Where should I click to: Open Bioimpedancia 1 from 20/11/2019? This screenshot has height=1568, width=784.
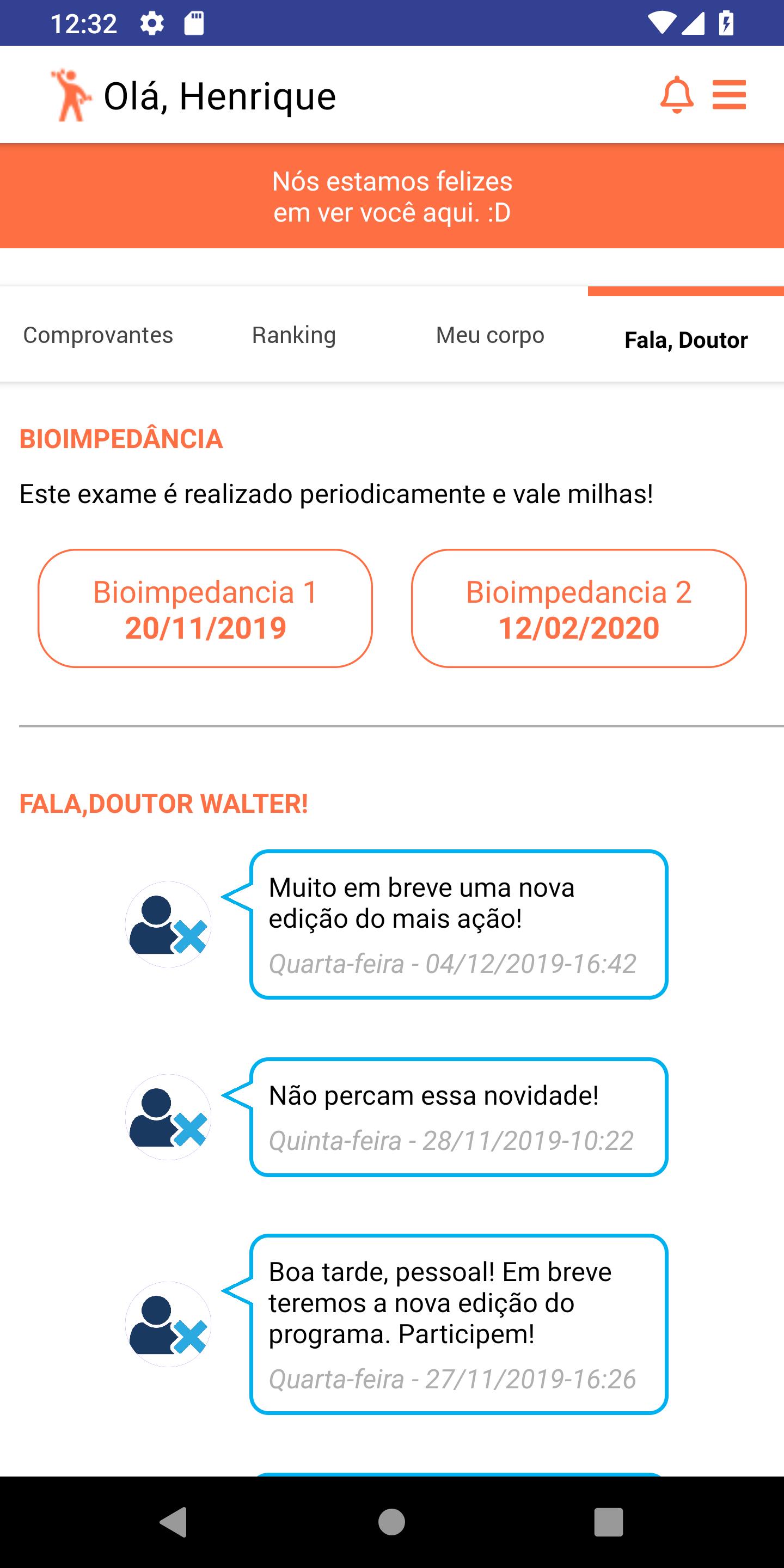tap(205, 609)
